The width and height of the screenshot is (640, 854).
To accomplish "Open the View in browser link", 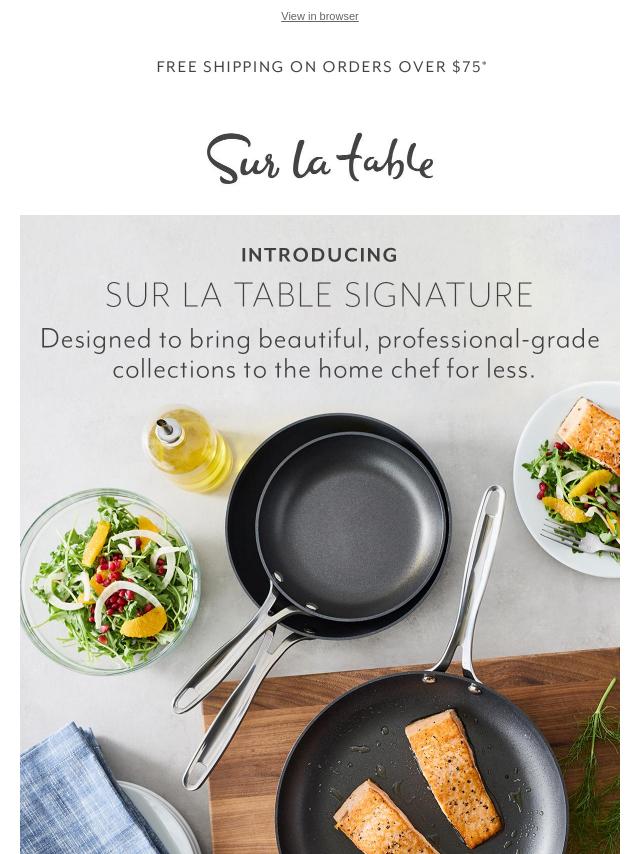I will tap(319, 16).
